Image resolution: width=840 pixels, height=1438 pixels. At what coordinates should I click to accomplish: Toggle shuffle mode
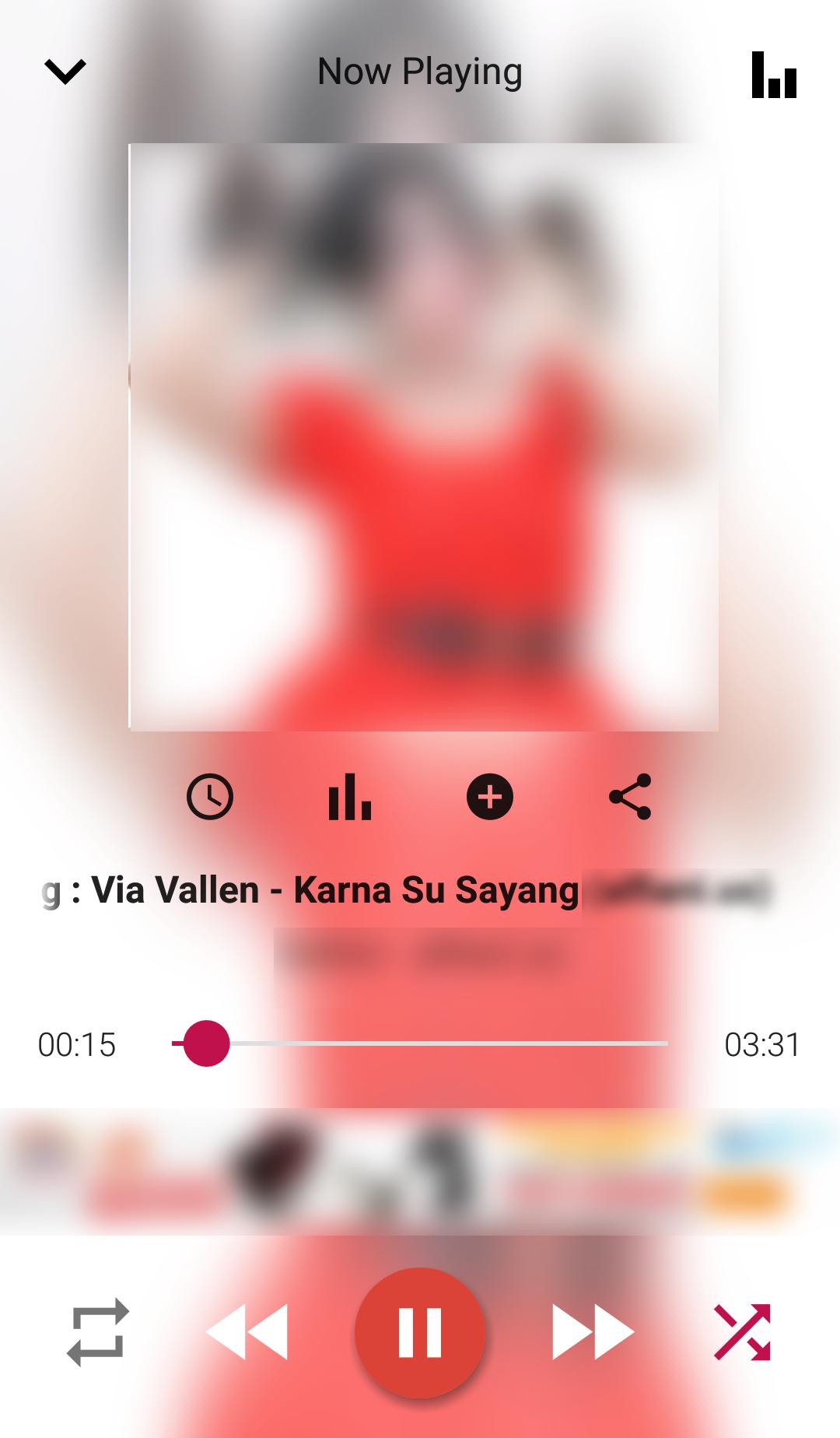[x=742, y=1332]
